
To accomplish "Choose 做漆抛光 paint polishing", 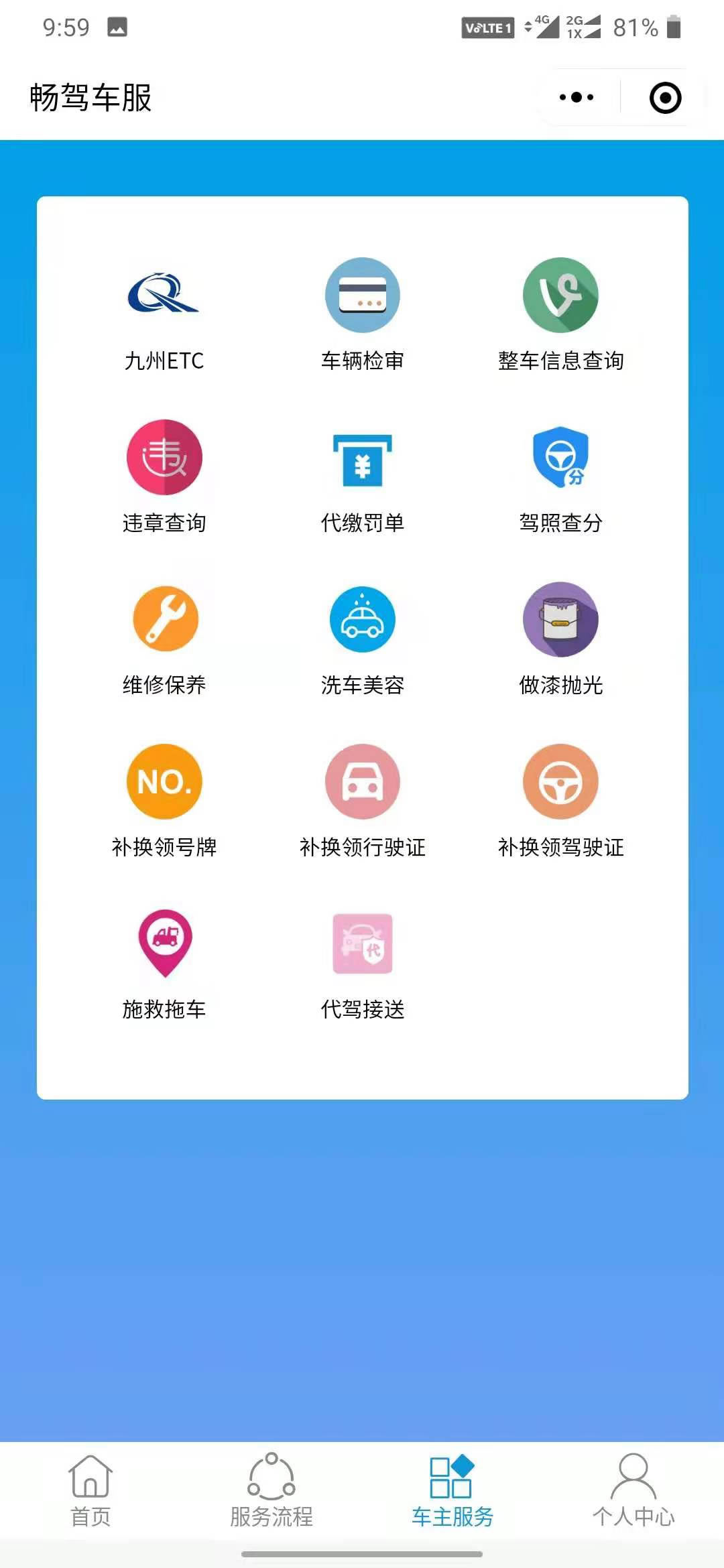I will point(561,641).
